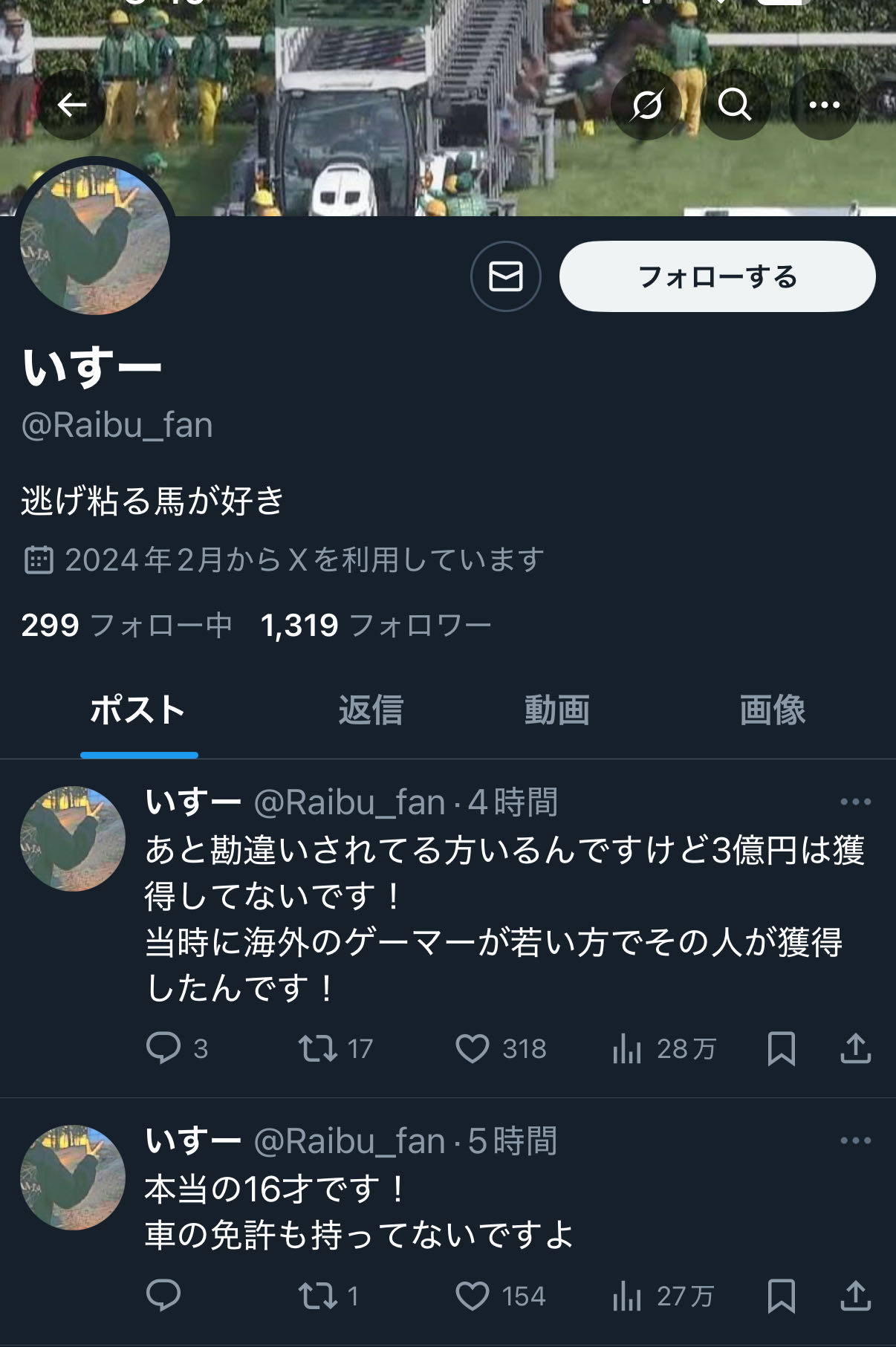Open more options on the 本当の16才です post
896x1347 pixels.
click(x=855, y=1140)
